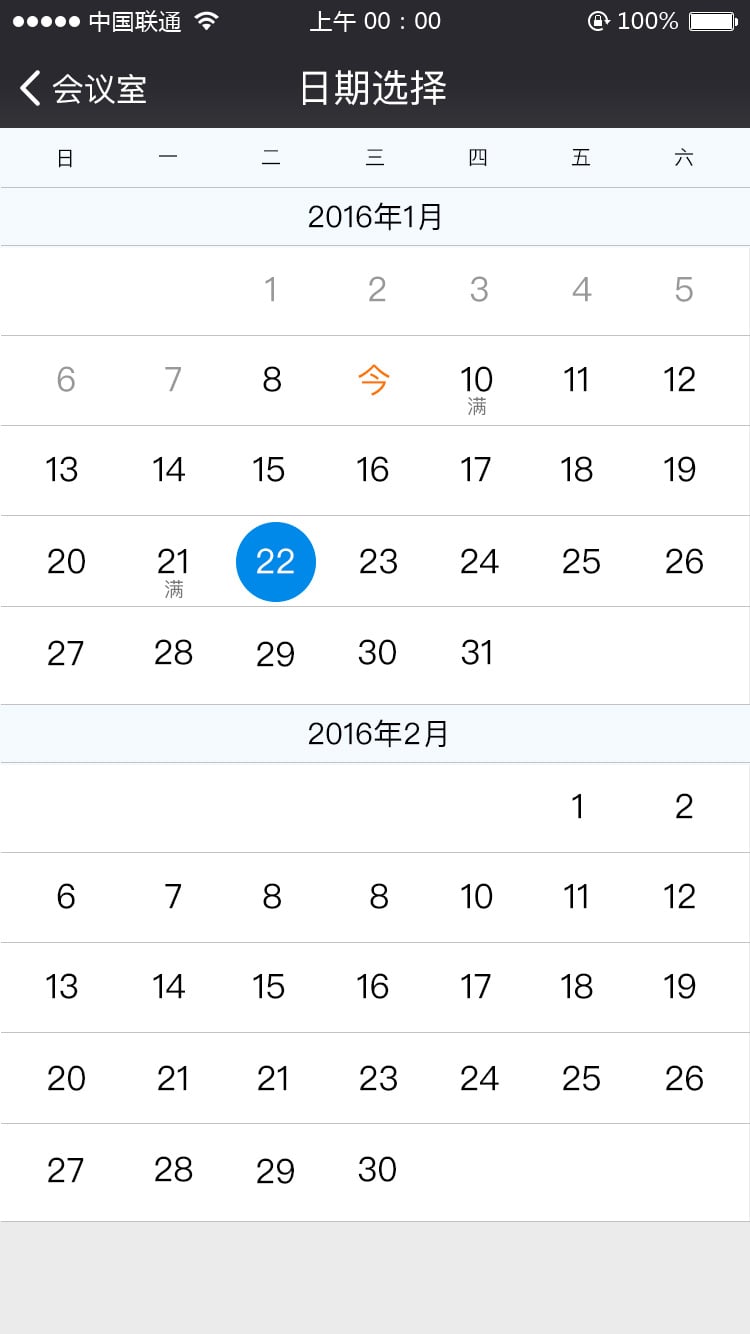Select January 19, 2016
Viewport: 750px width, 1334px height.
pyautogui.click(x=680, y=470)
